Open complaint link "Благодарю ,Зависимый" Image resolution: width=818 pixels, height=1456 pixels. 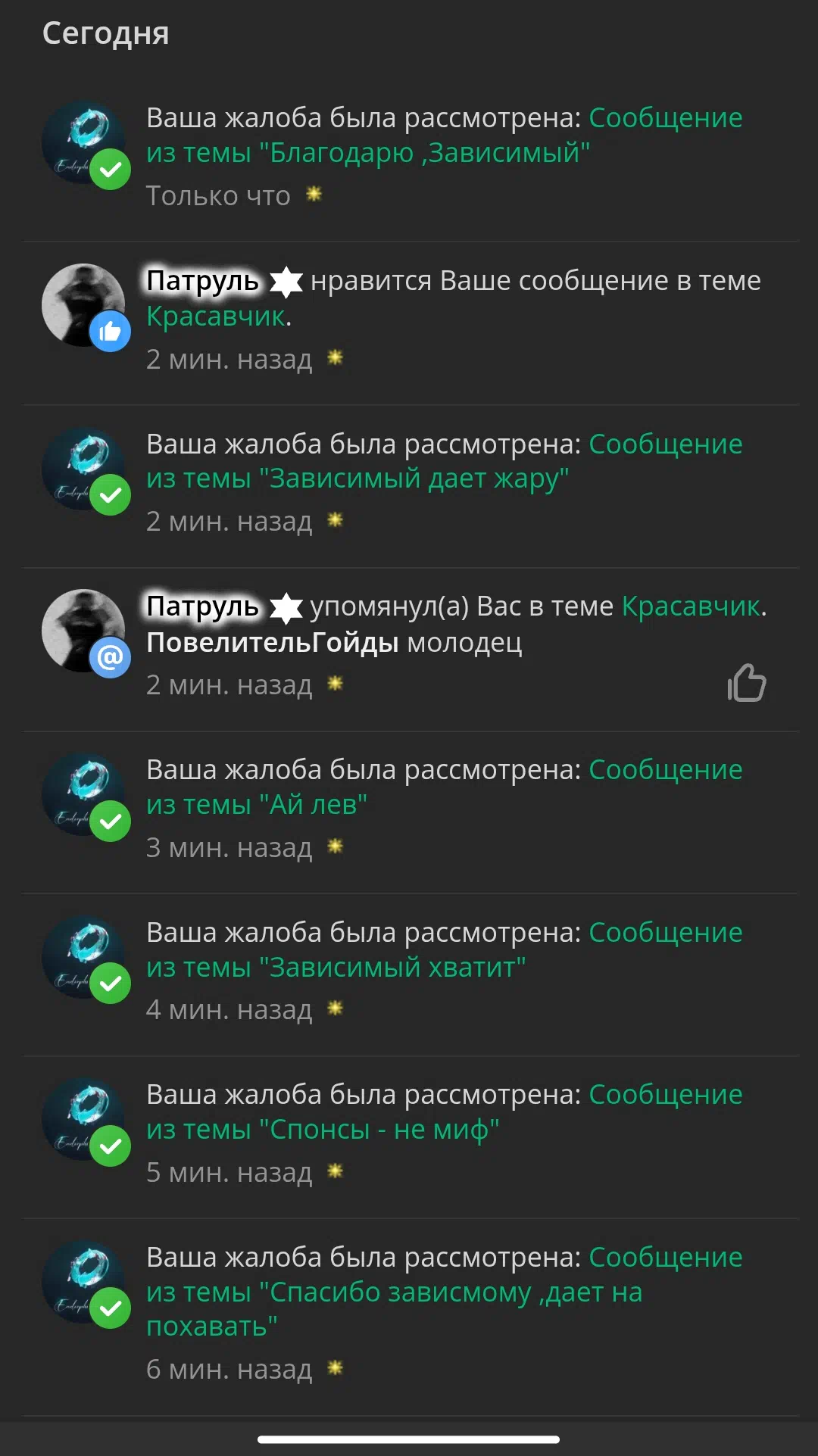coord(445,135)
